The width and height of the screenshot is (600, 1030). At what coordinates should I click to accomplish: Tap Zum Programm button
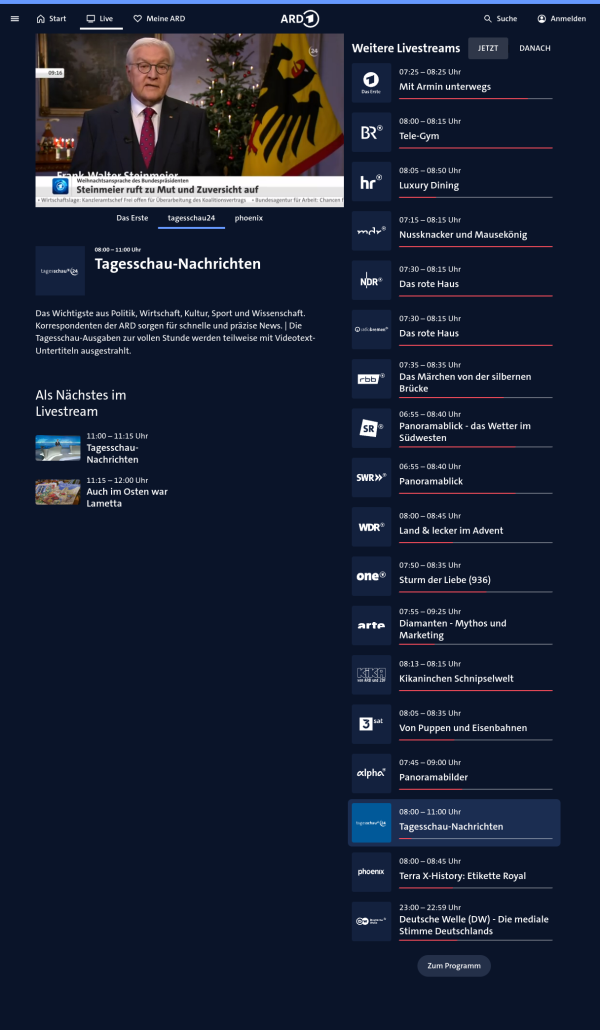454,965
